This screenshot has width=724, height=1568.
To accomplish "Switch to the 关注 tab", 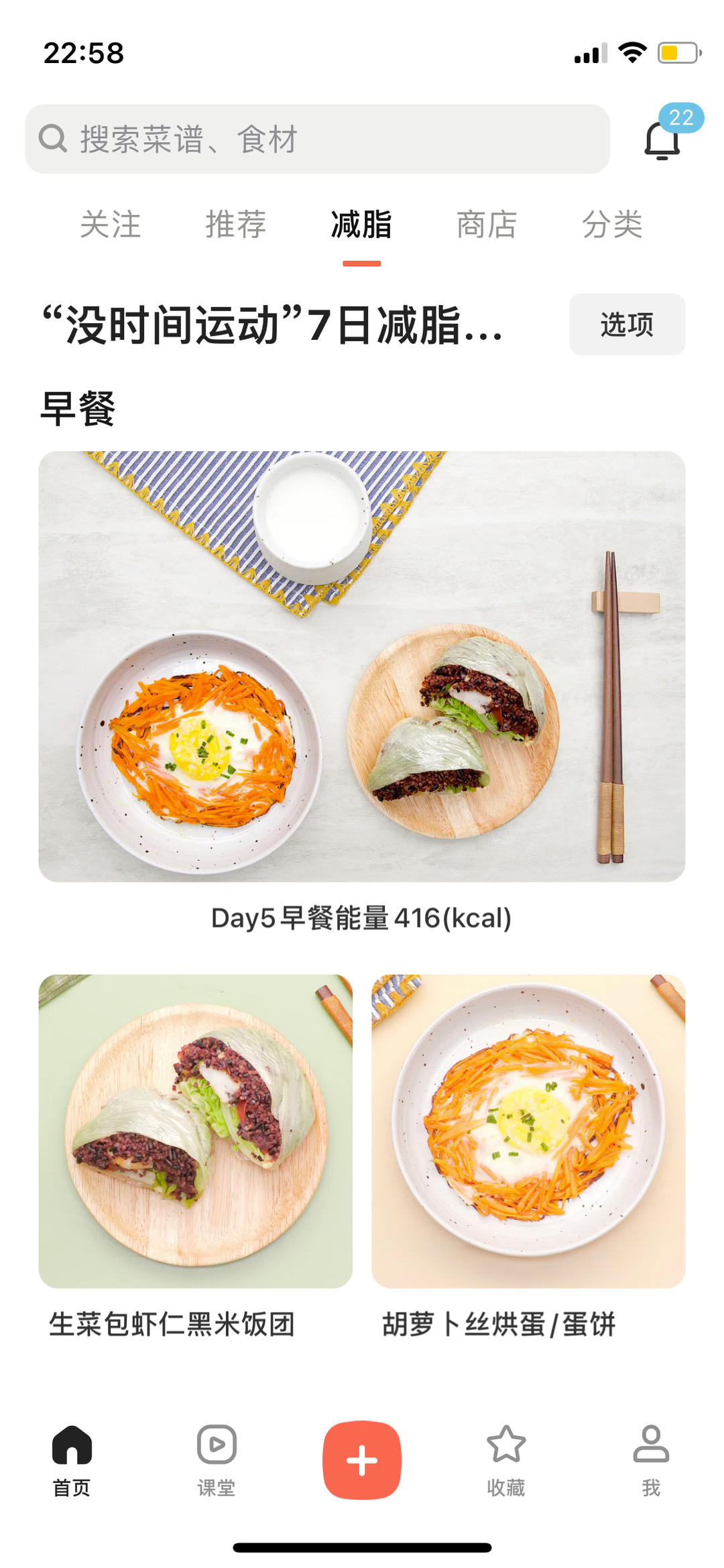I will [111, 225].
